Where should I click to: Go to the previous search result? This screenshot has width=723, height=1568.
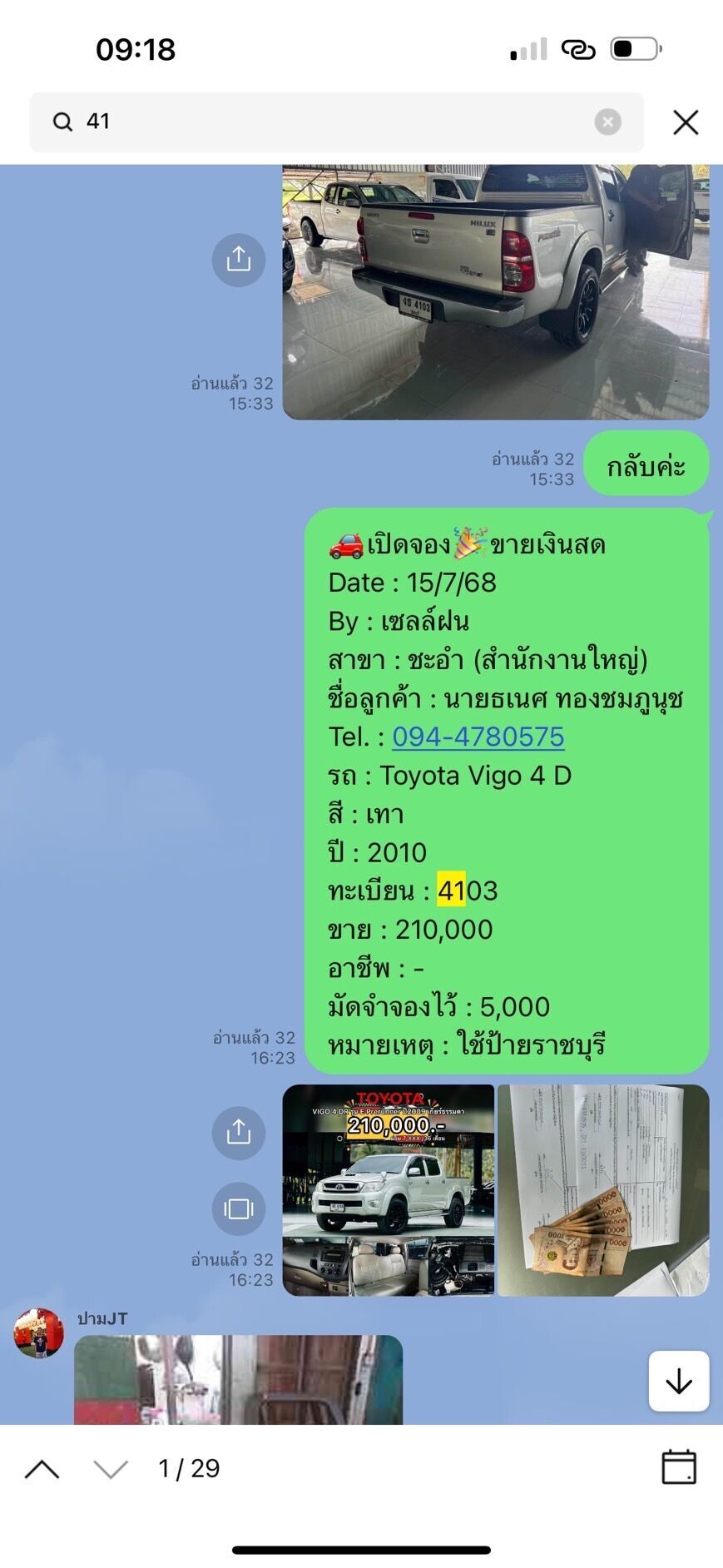coord(42,1470)
